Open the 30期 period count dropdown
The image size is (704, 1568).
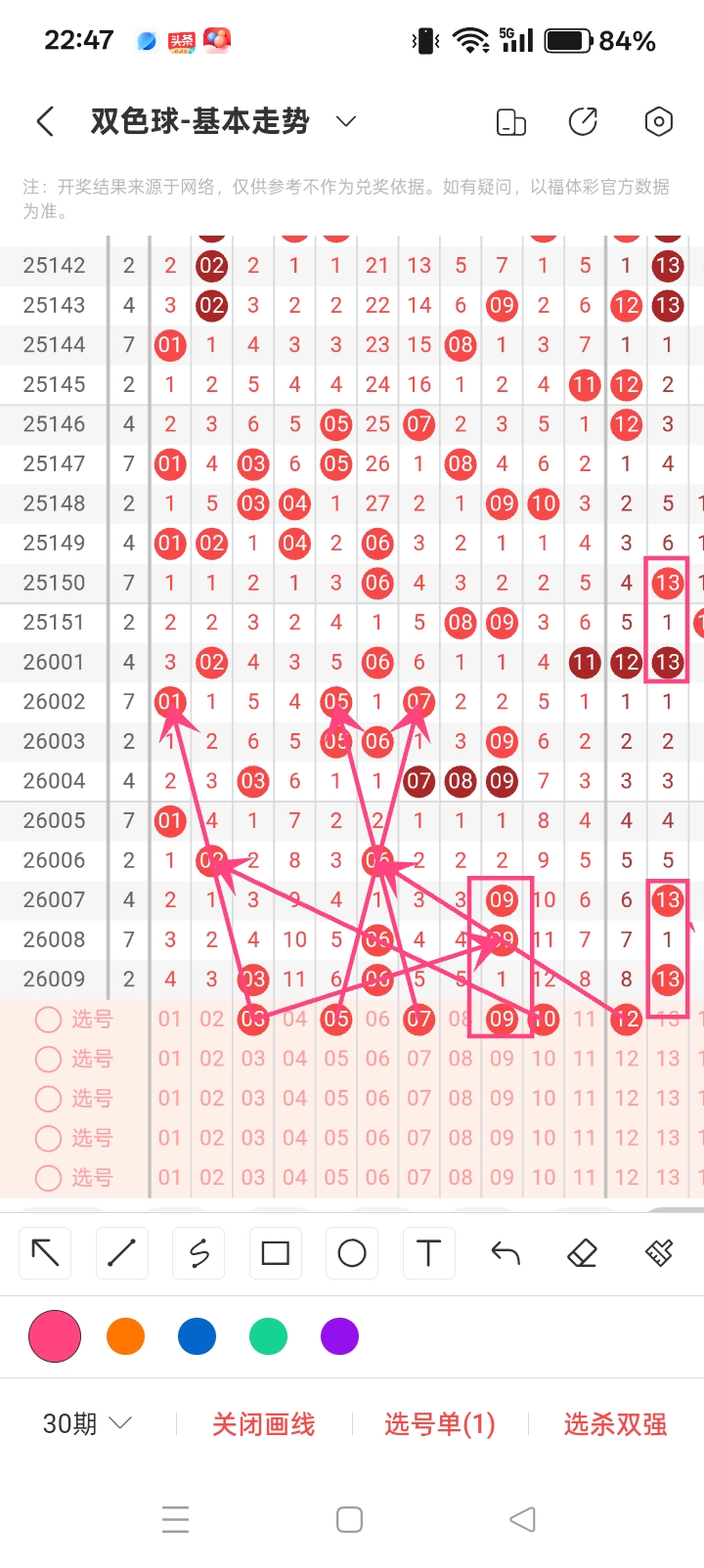click(86, 1423)
